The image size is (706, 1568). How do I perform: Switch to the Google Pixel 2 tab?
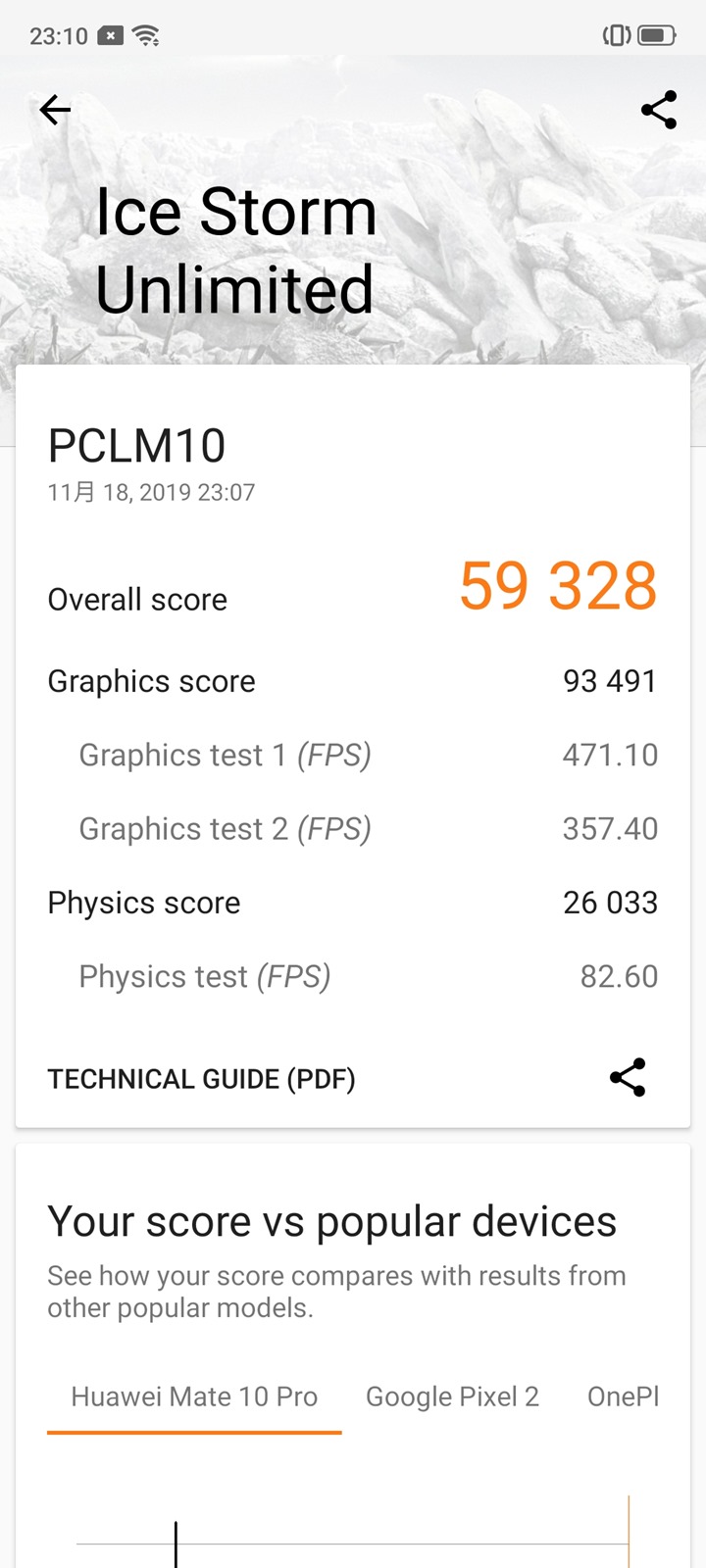(x=452, y=1396)
